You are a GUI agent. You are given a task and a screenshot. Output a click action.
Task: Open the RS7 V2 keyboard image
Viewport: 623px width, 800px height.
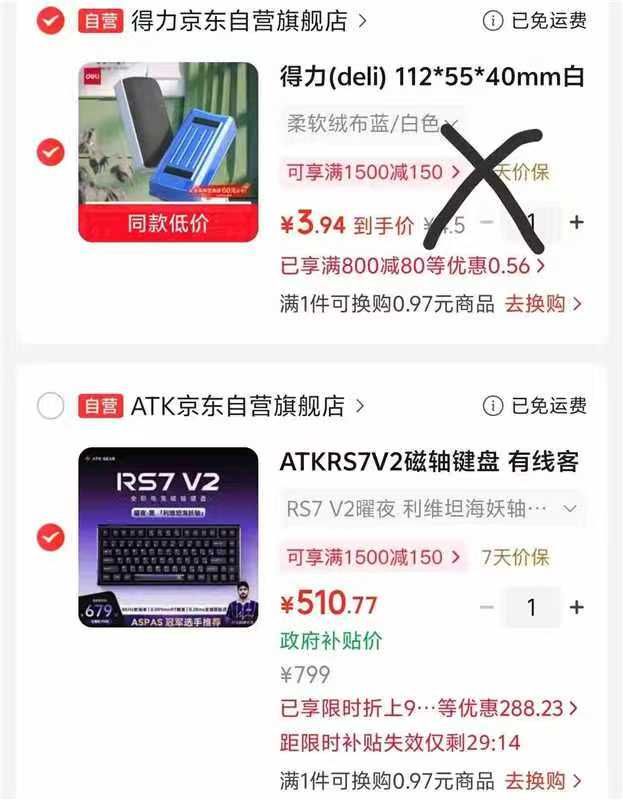(x=168, y=537)
